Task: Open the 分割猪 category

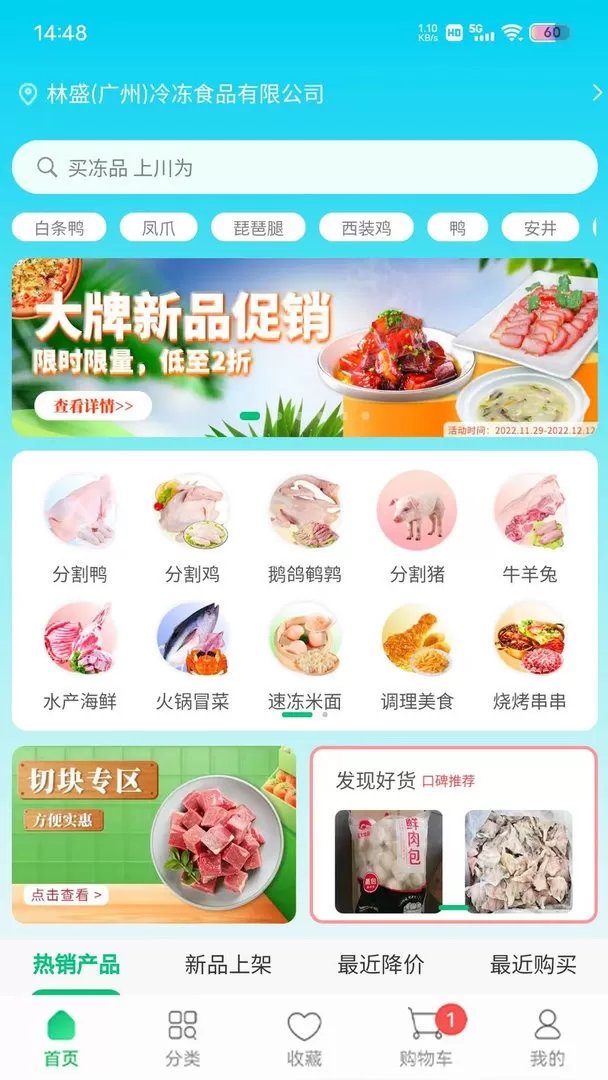Action: click(x=417, y=528)
